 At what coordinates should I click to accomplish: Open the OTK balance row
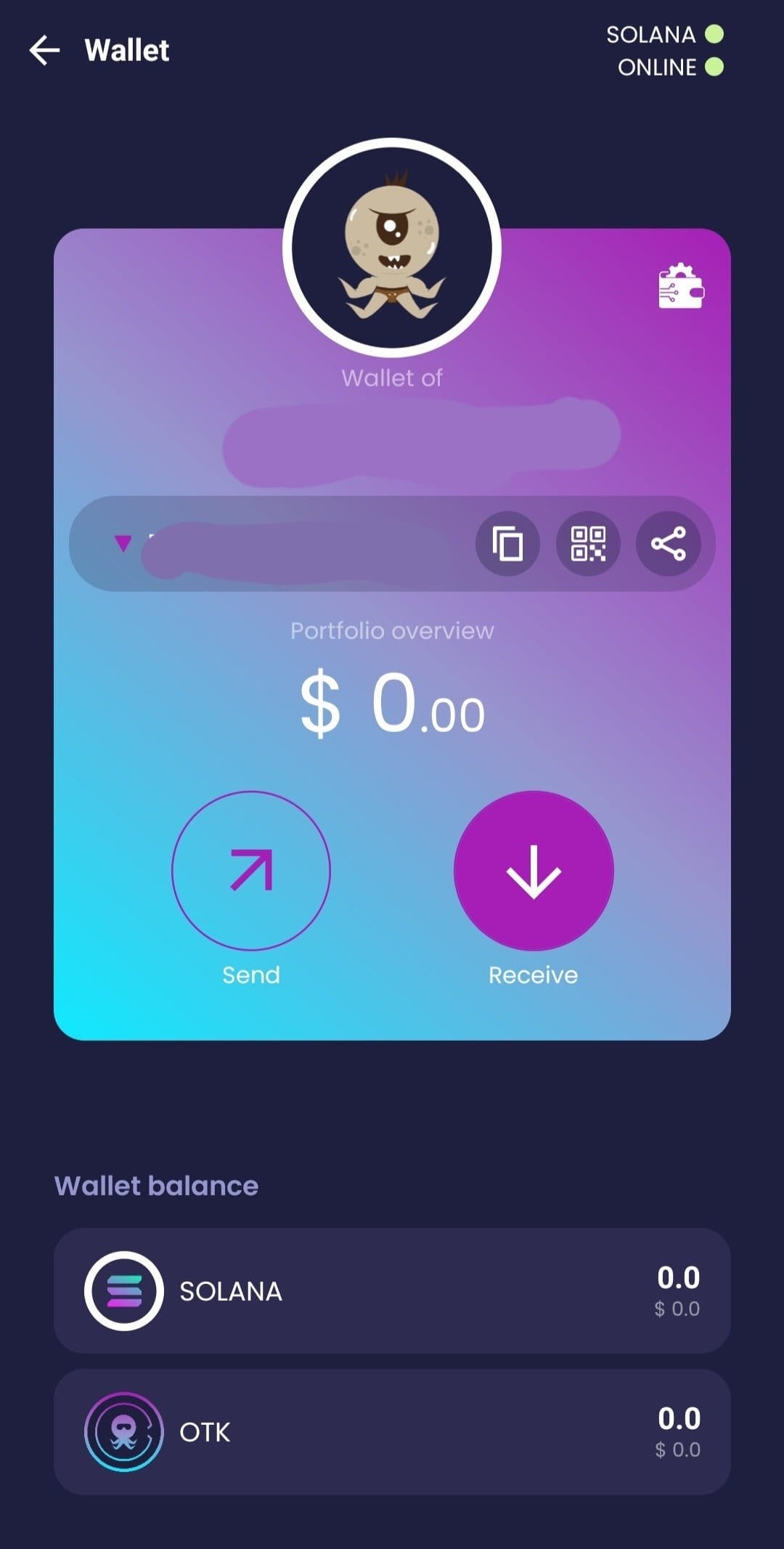392,1431
